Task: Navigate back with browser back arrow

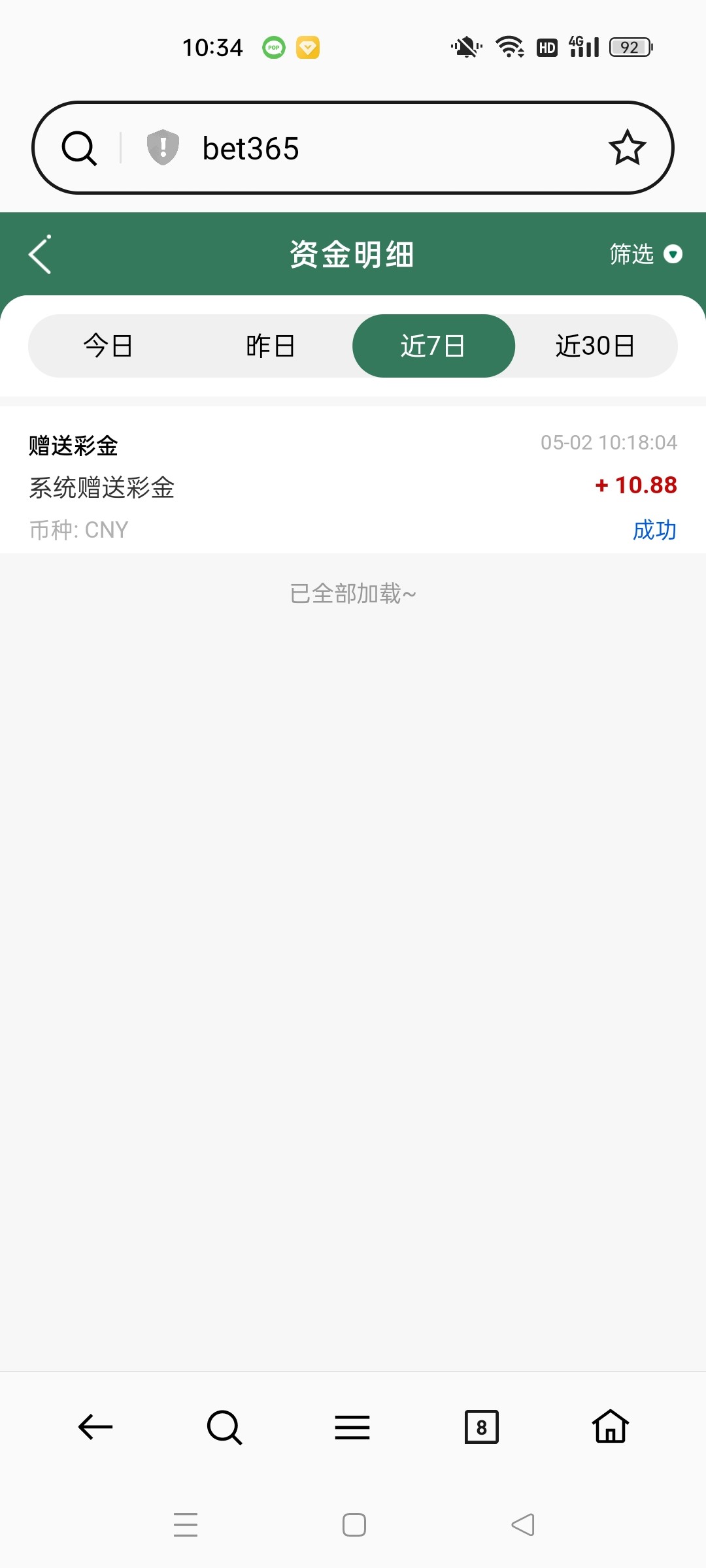Action: [95, 1427]
